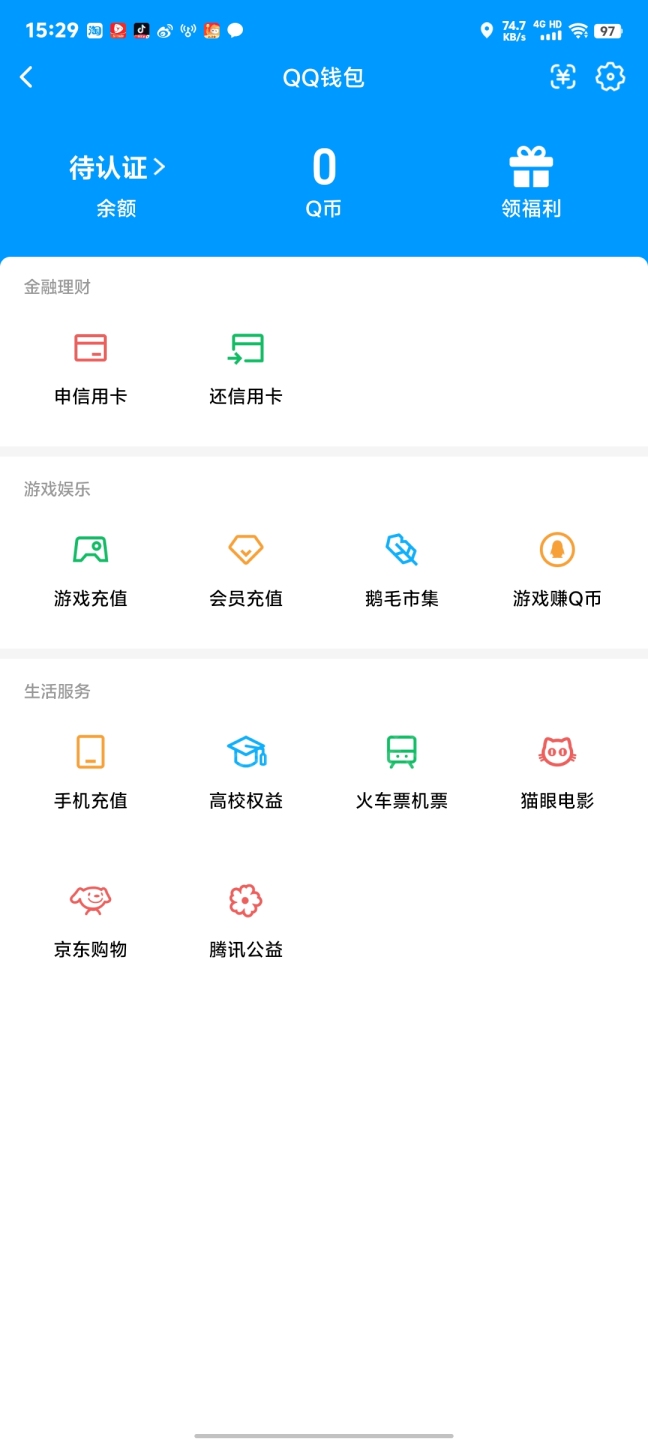Open 腾讯公益
648x1440 pixels.
246,921
